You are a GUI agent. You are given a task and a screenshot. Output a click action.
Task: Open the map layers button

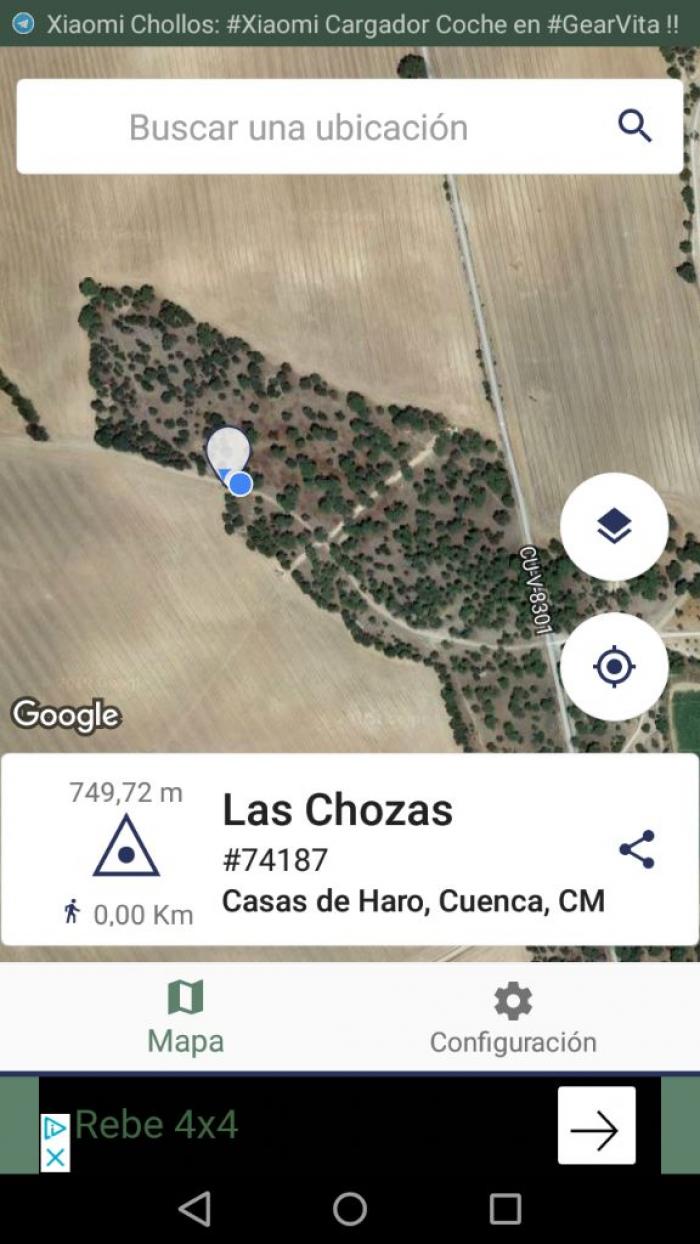coord(614,526)
